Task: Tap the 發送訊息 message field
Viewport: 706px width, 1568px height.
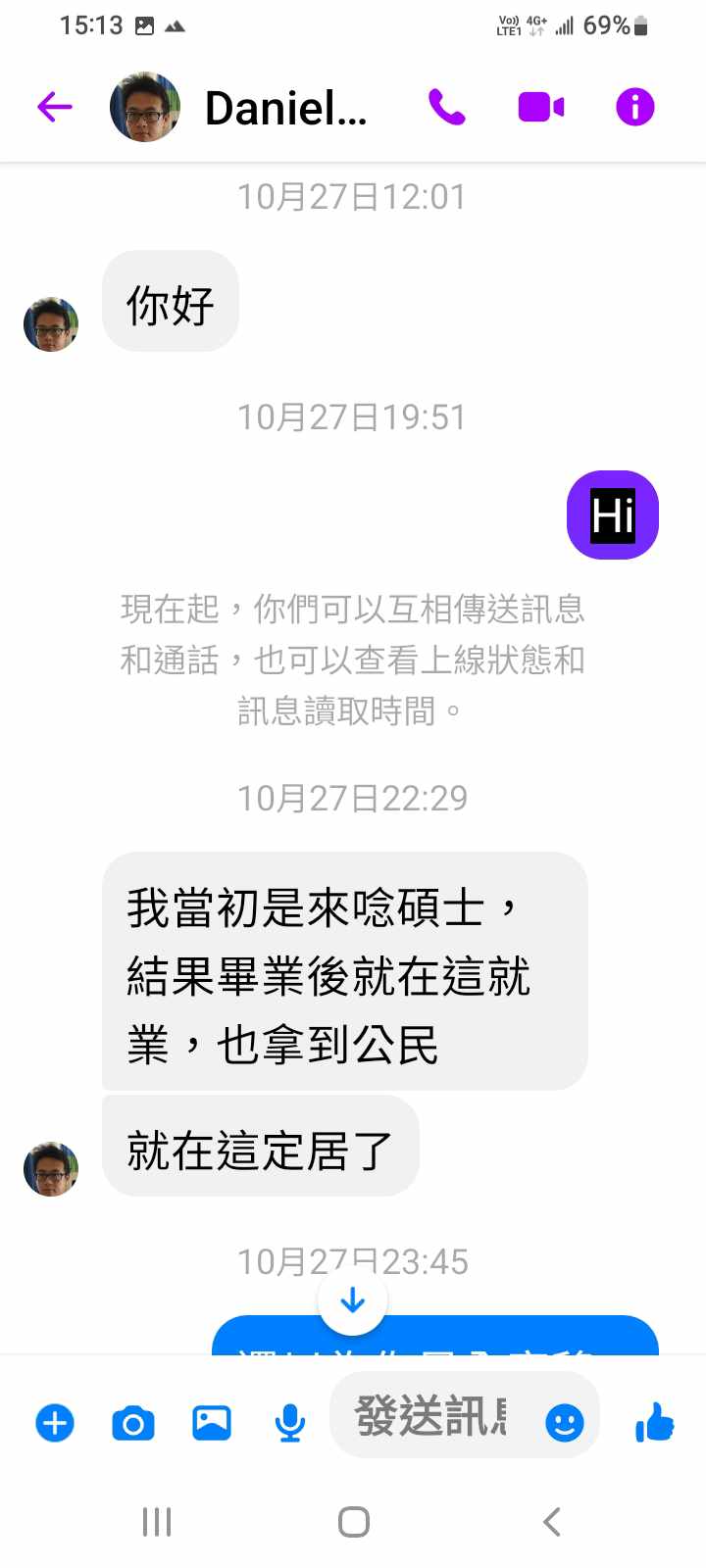Action: 431,1417
